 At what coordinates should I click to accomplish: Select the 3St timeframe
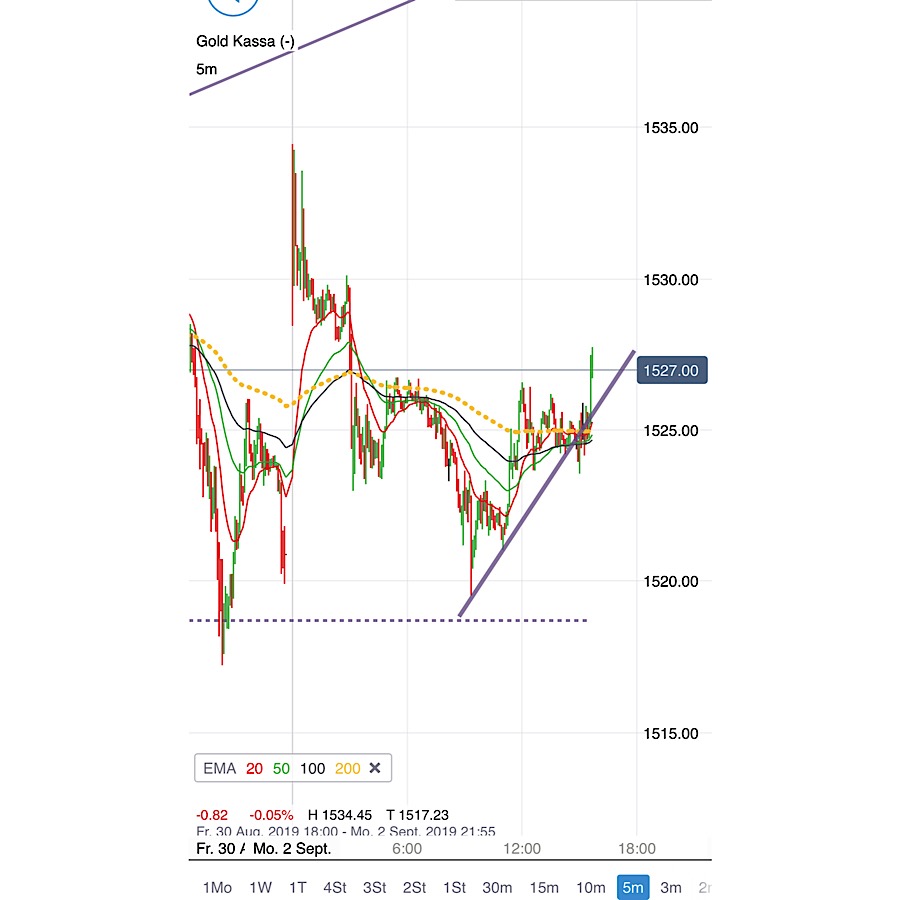[x=375, y=887]
